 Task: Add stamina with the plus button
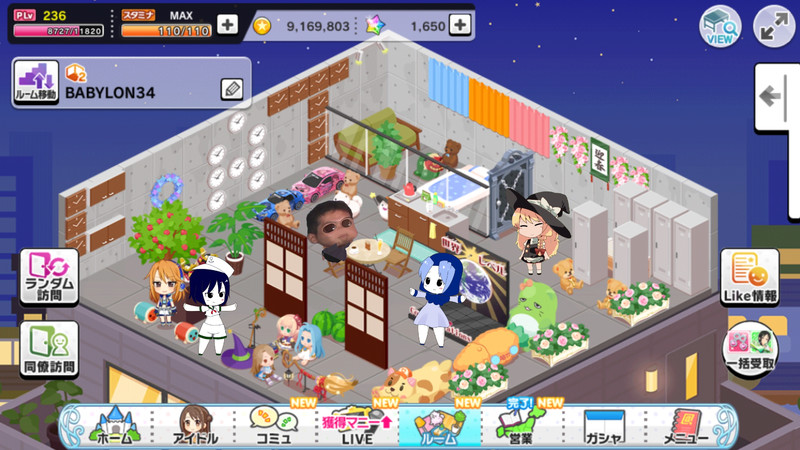pos(227,24)
